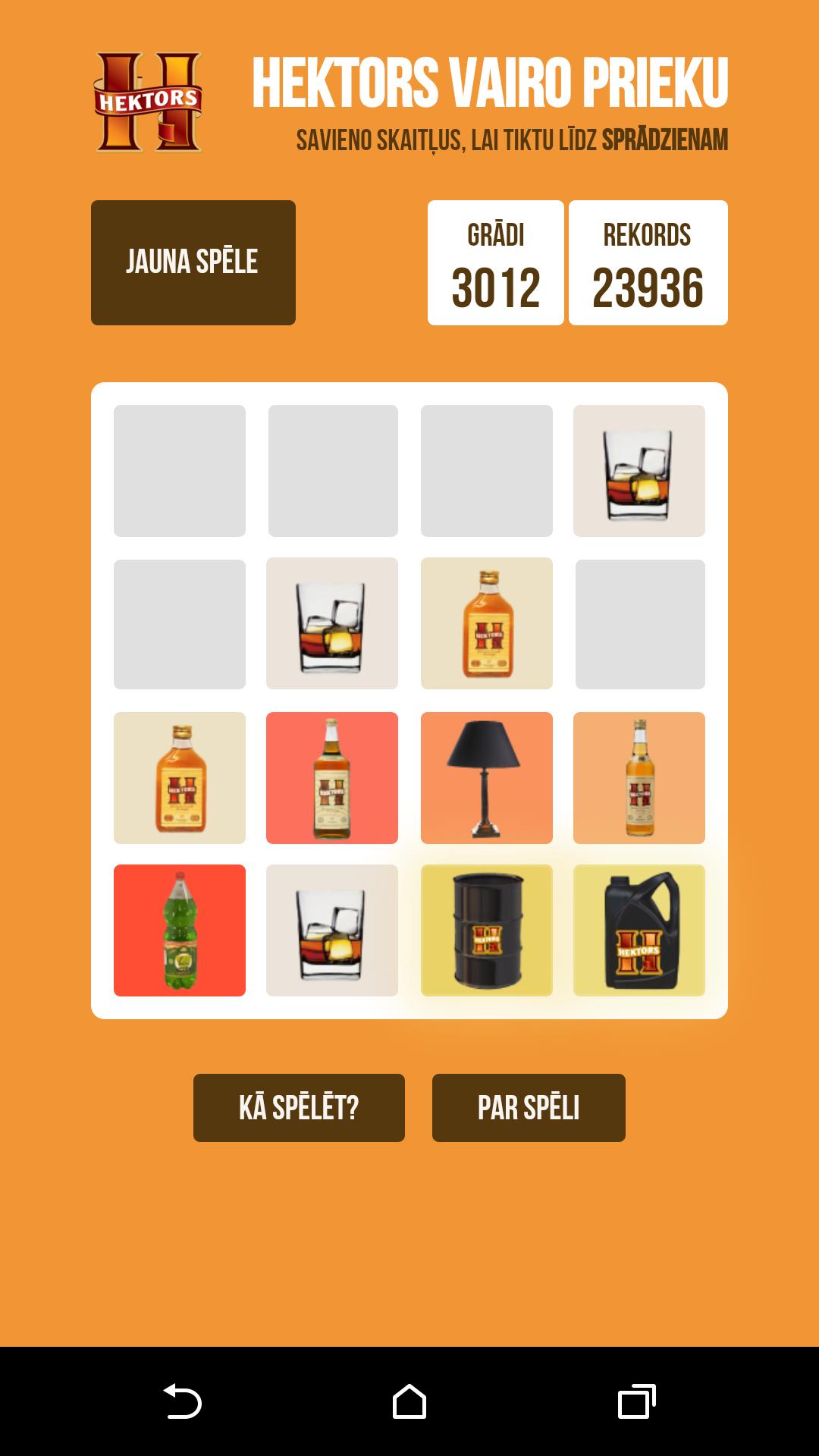
Task: Start a new game with Jauna Spēle
Action: [x=193, y=262]
